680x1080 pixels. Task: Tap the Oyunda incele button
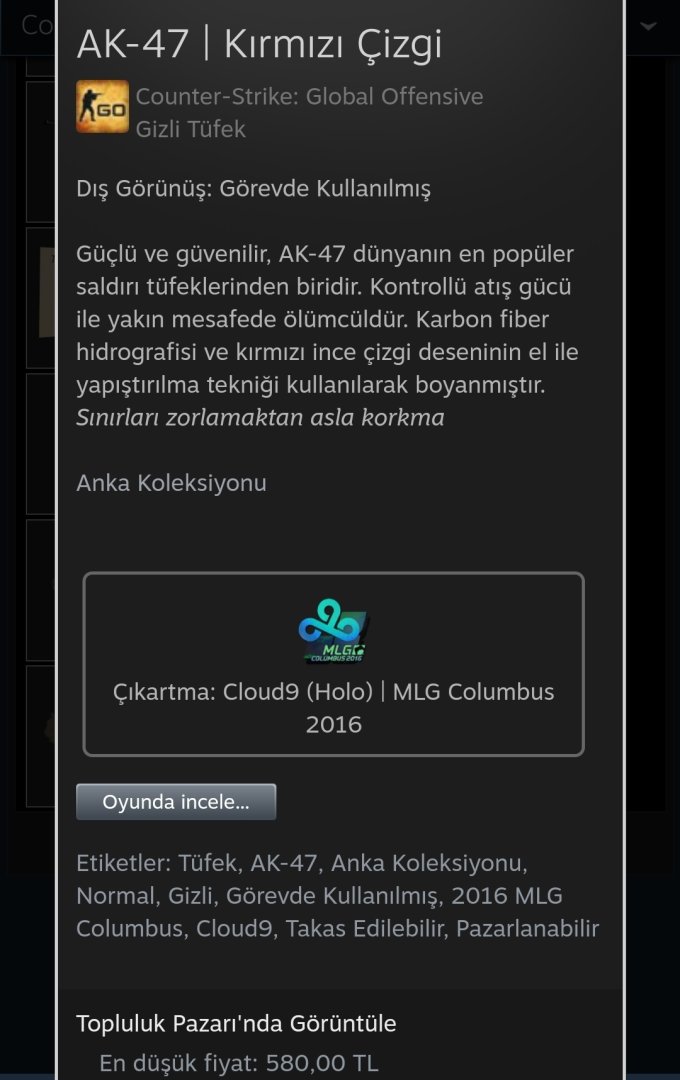176,802
